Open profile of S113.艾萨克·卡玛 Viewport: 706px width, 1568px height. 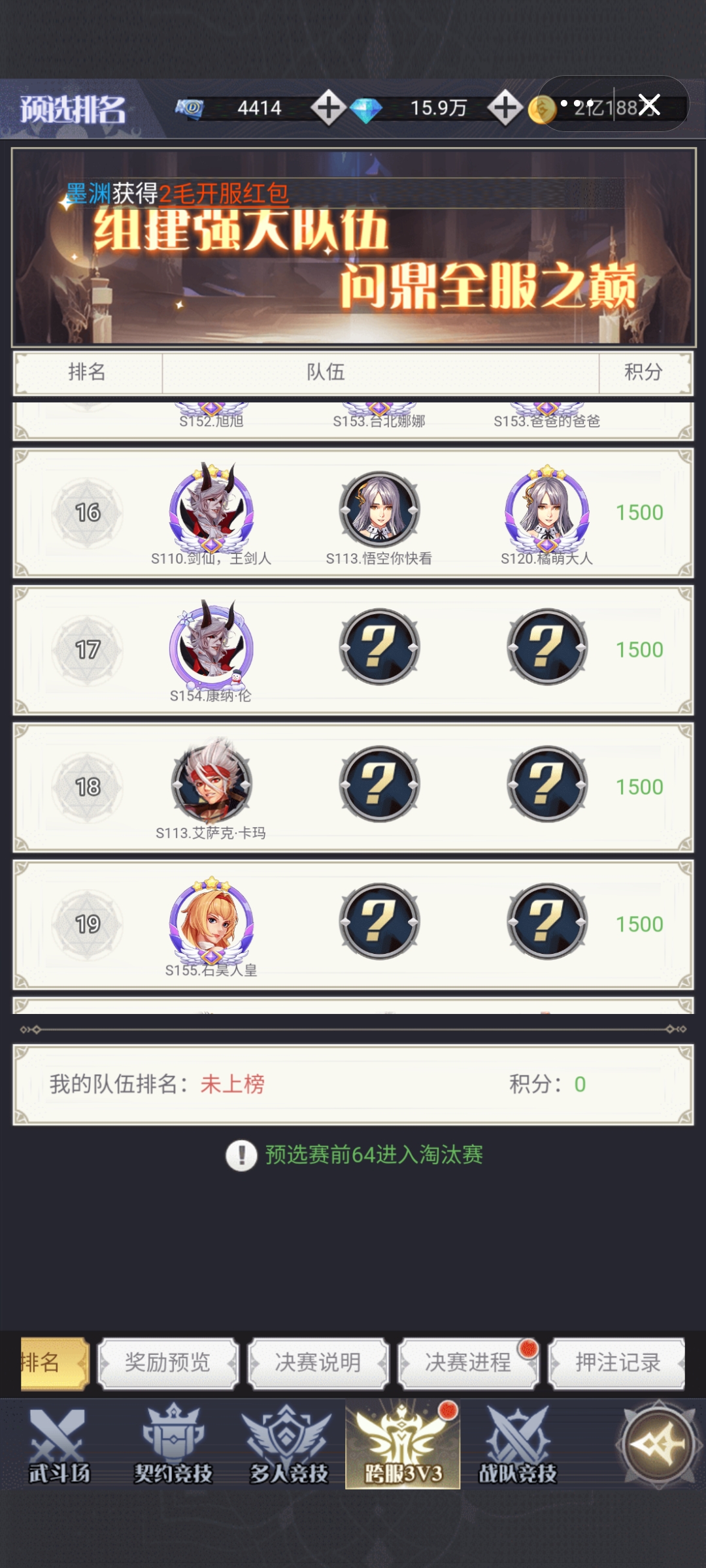coord(211,784)
